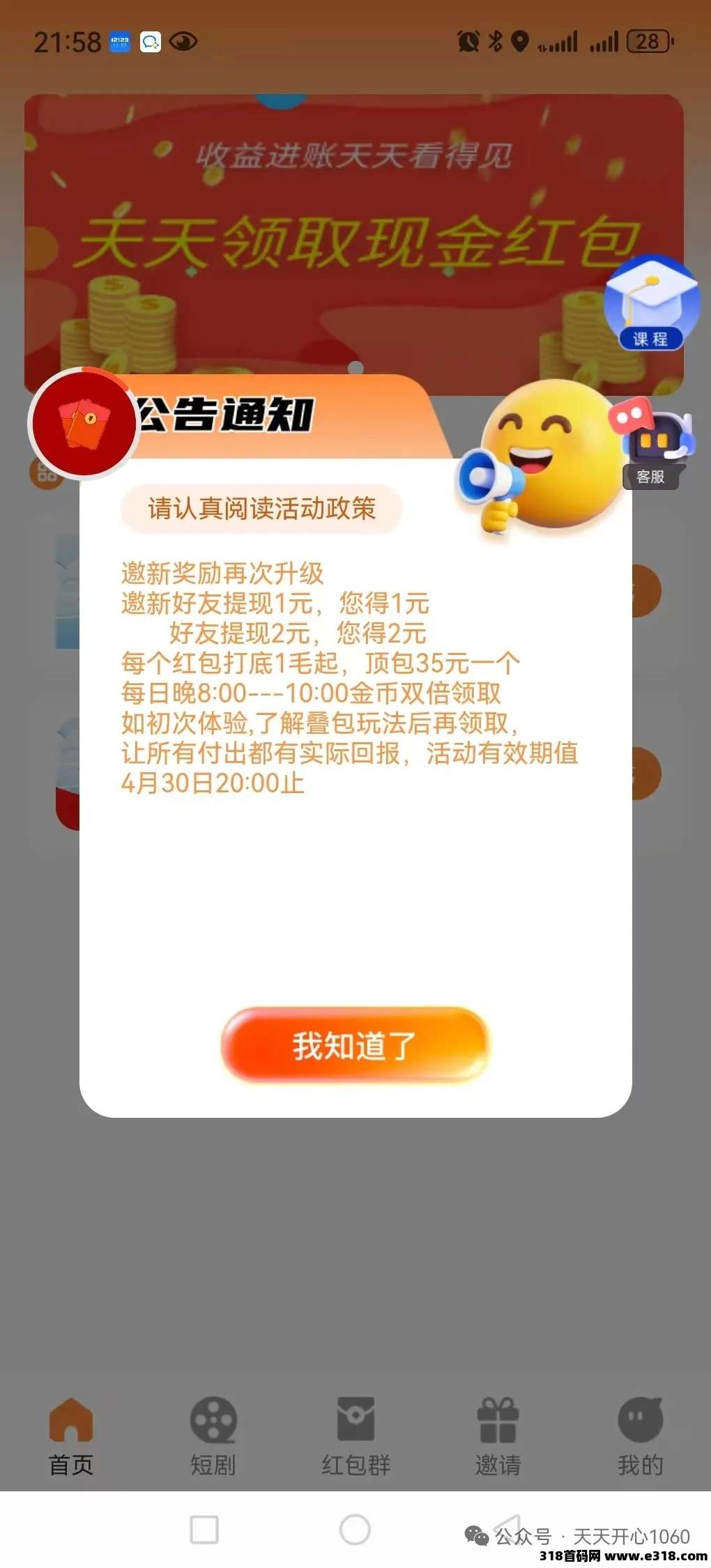
Task: Tap the battery 28 status indicator
Action: 646,42
